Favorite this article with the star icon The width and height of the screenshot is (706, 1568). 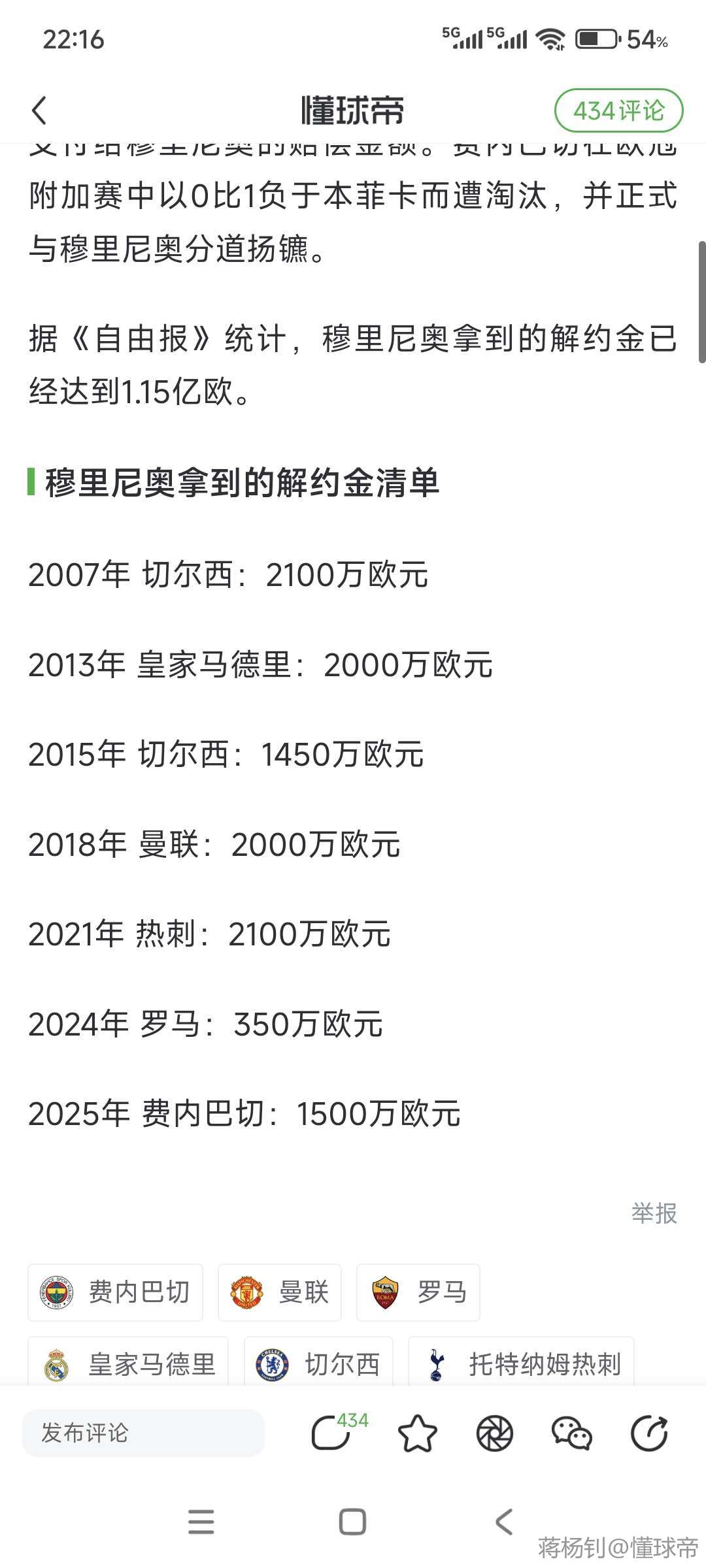tap(417, 1433)
